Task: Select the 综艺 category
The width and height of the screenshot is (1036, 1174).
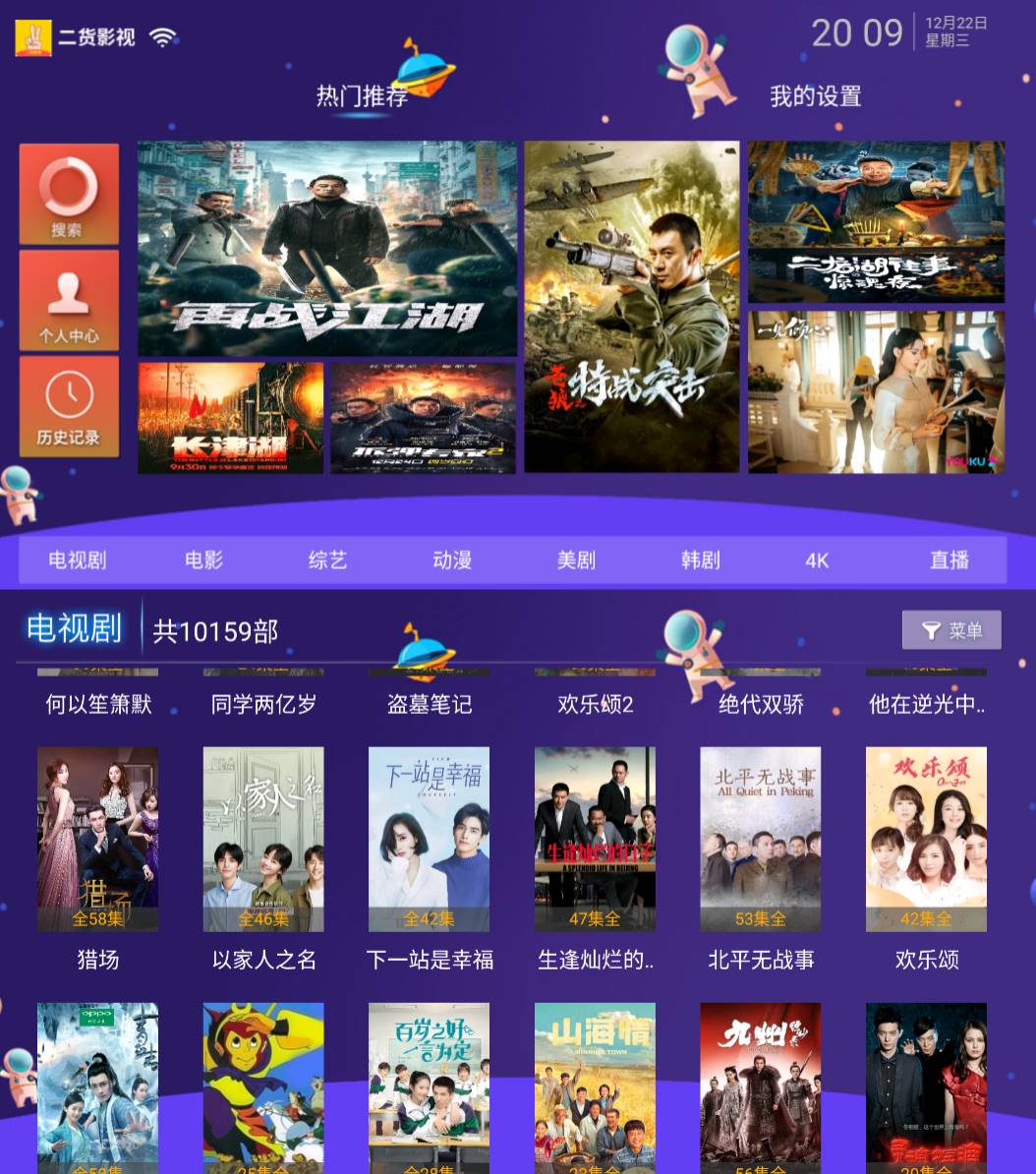Action: tap(327, 560)
